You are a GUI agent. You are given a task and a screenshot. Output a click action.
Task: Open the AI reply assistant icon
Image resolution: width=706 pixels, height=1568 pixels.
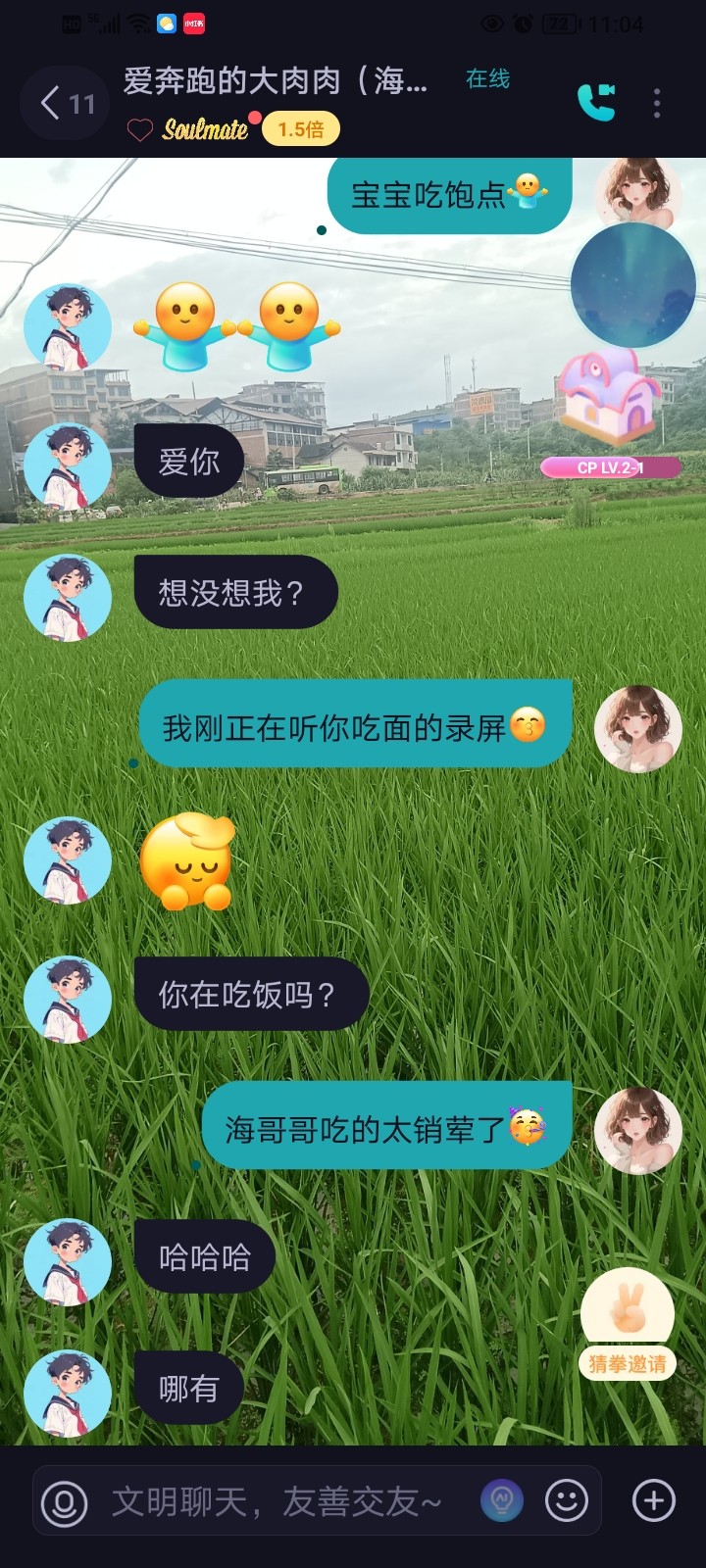(x=502, y=1500)
